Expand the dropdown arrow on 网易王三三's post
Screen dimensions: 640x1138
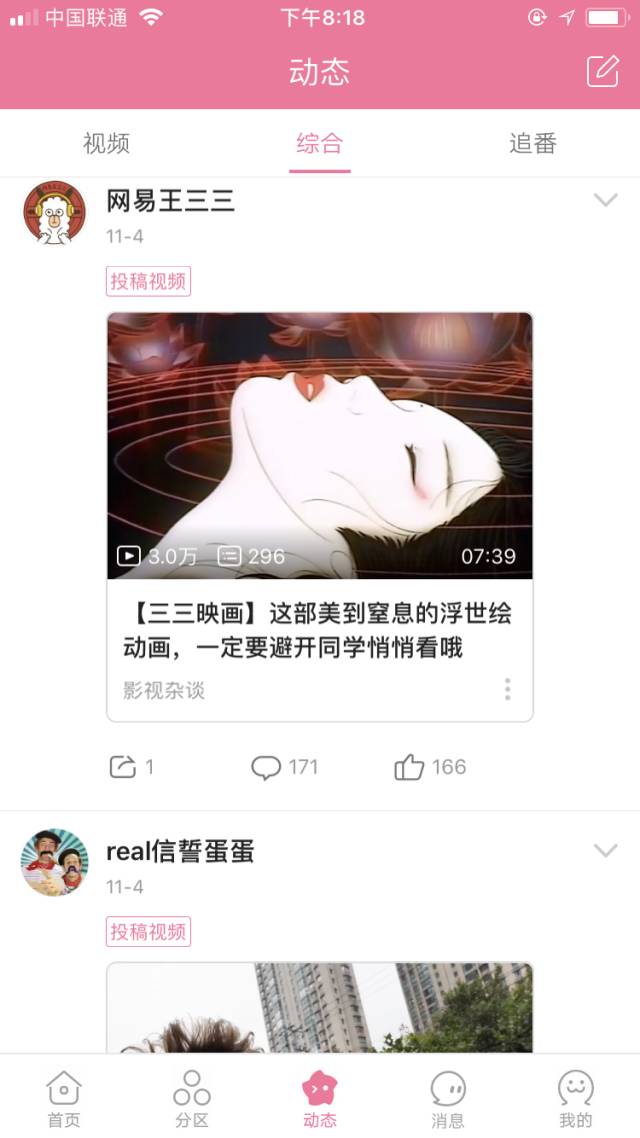click(605, 200)
